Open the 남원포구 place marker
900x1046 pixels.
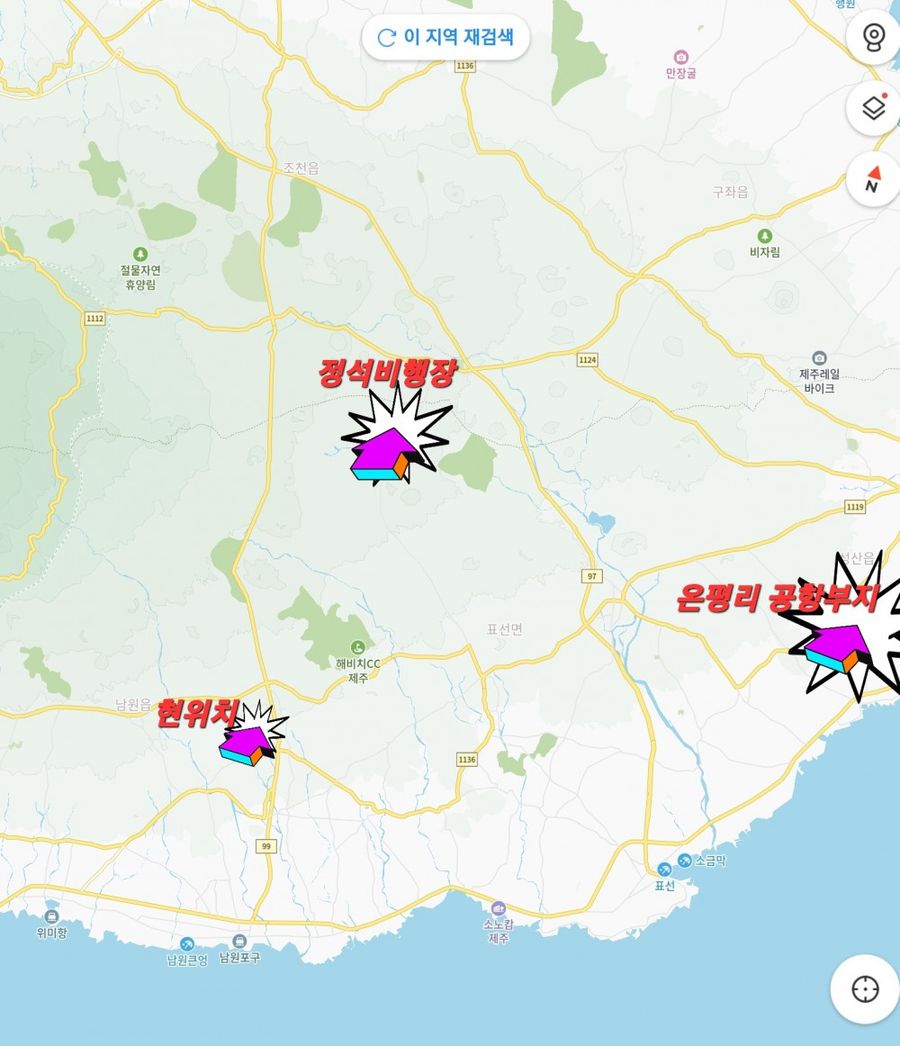point(240,942)
